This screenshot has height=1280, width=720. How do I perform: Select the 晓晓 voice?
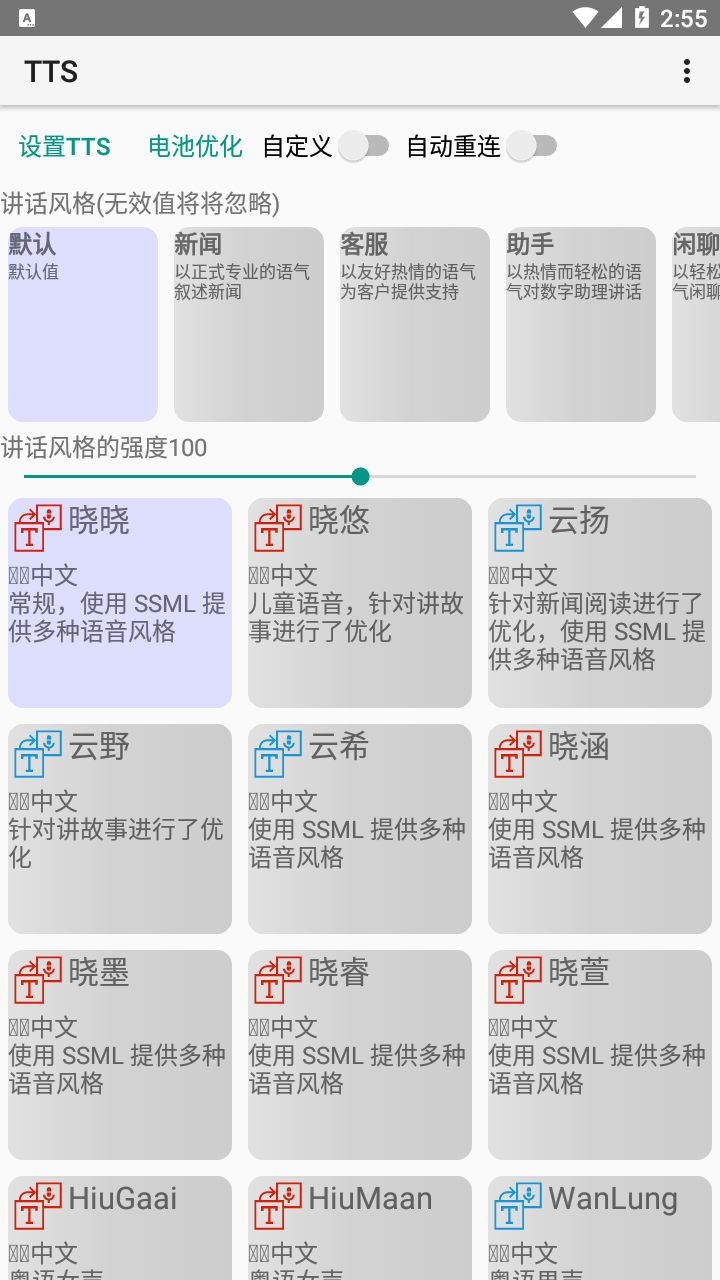point(120,602)
